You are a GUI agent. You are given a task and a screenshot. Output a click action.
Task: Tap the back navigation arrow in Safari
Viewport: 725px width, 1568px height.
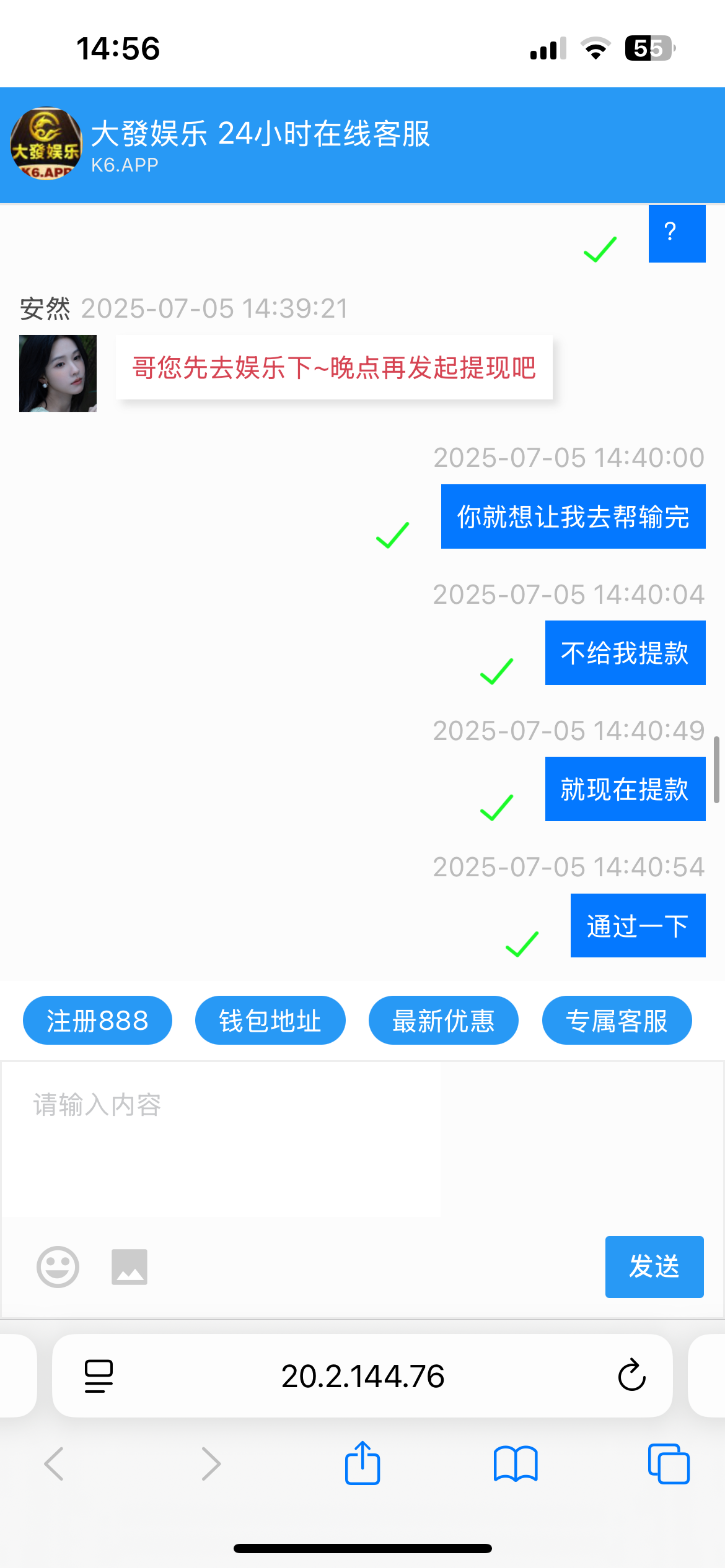point(54,1463)
